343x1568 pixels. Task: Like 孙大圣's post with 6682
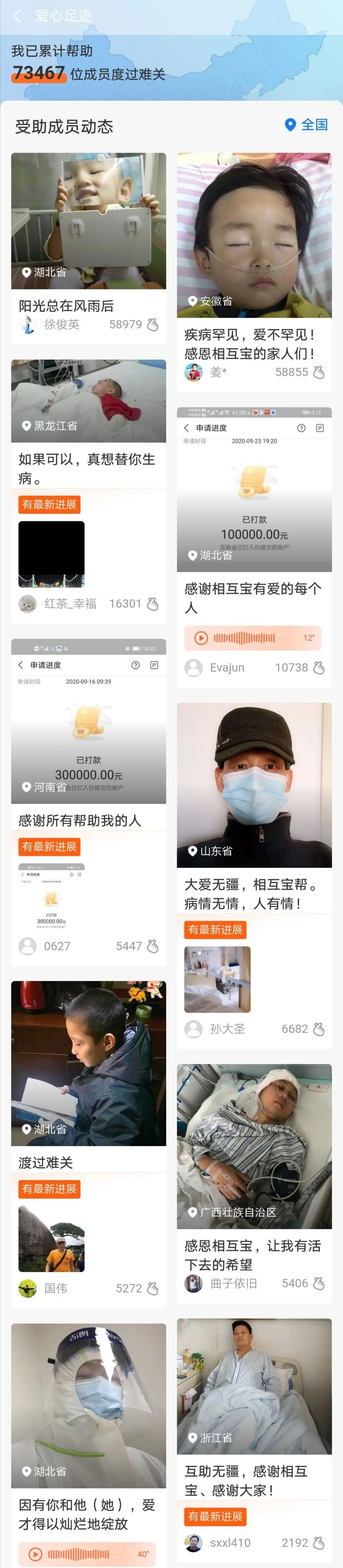(319, 1029)
